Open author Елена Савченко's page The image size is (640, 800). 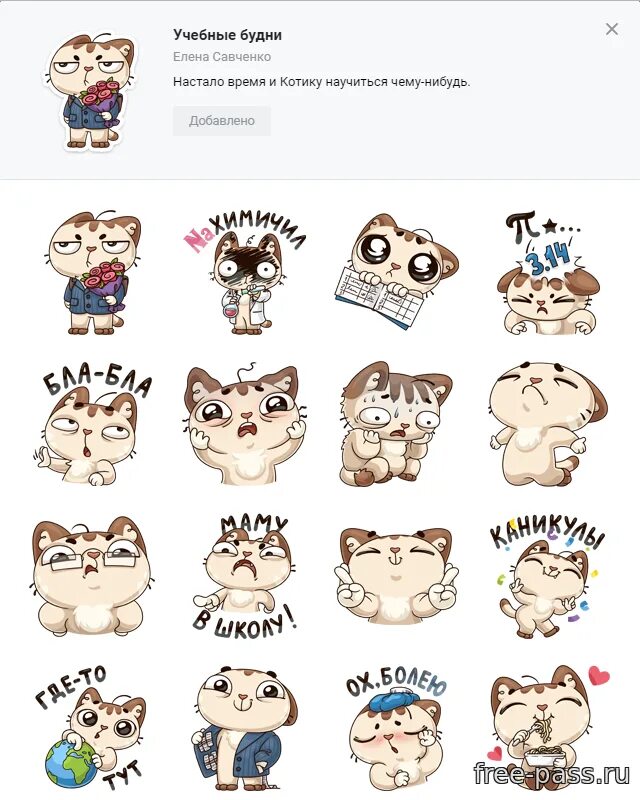222,57
